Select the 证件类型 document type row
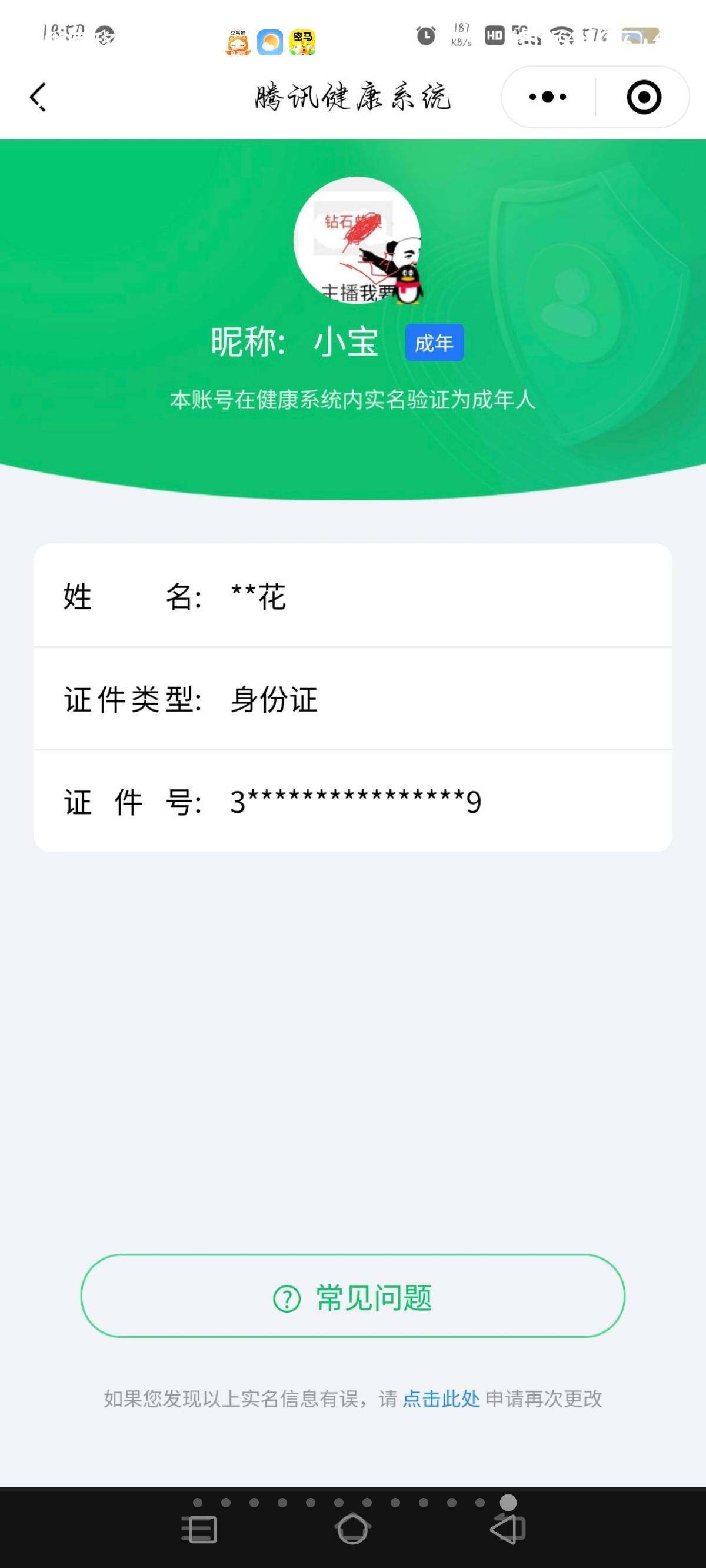 [353, 700]
